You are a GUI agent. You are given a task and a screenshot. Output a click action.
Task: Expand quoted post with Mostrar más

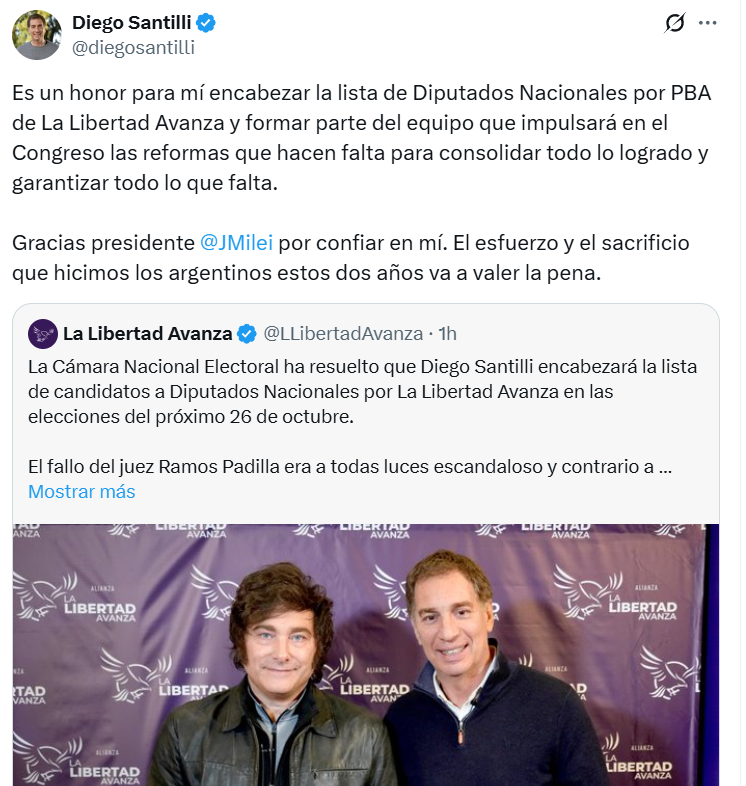coord(81,492)
